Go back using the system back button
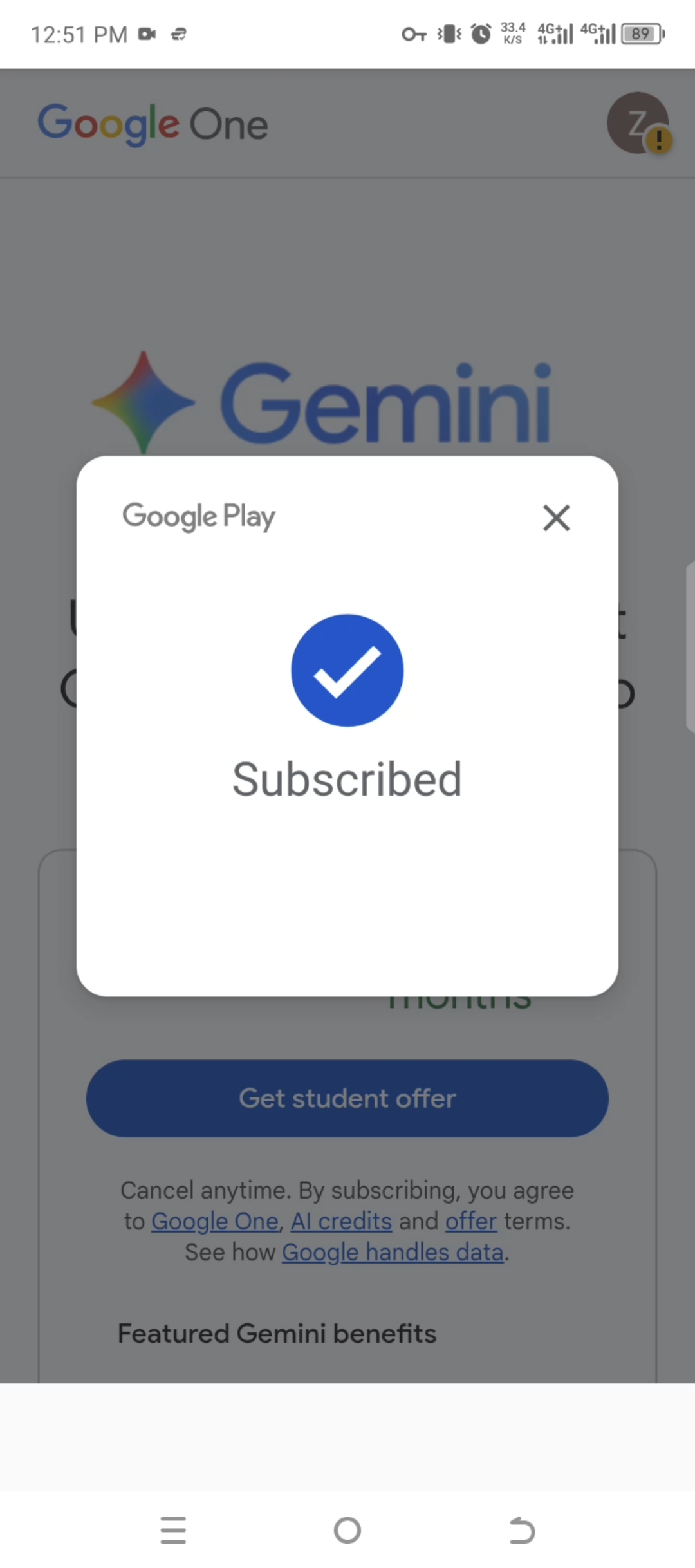This screenshot has height=1568, width=695. [x=521, y=1530]
